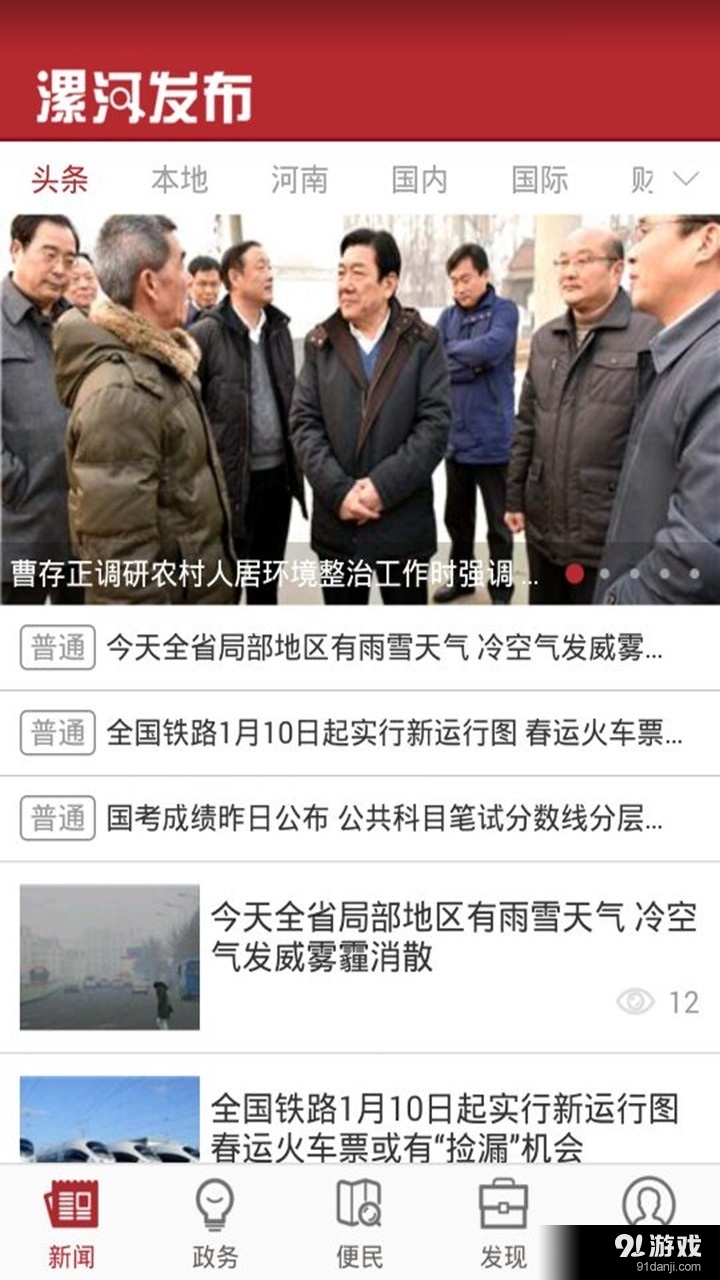Select the 头条 tab
Image resolution: width=720 pixels, height=1280 pixels.
click(60, 180)
